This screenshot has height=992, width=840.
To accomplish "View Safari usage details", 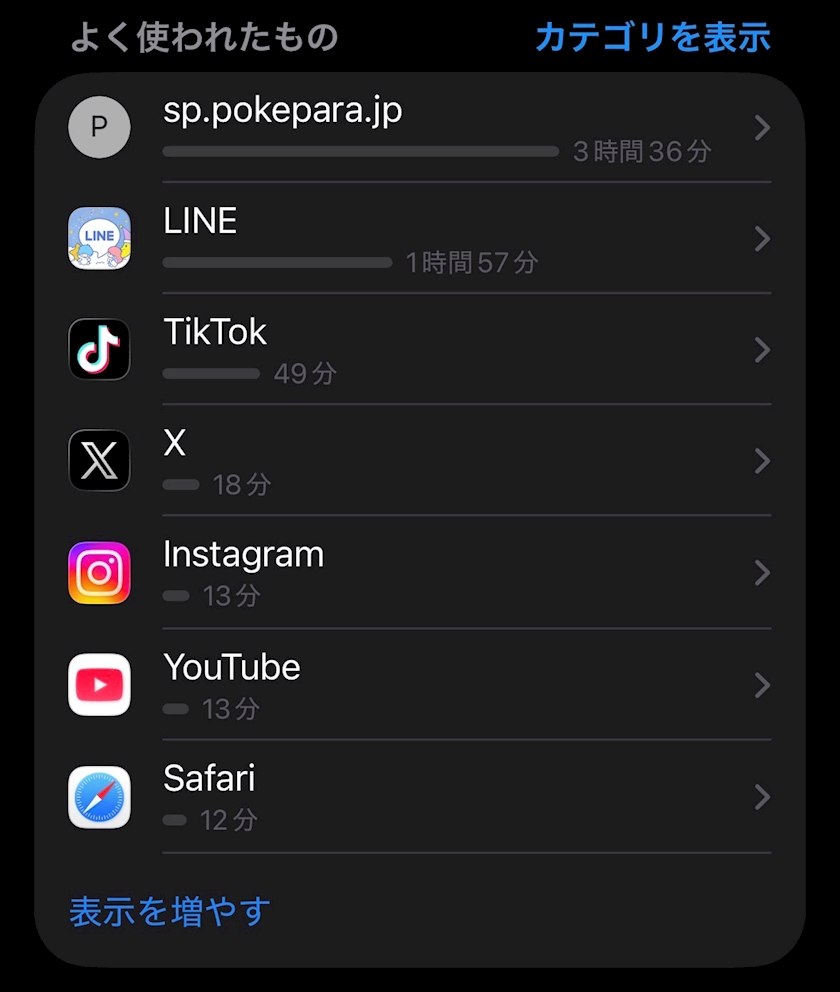I will (x=420, y=797).
